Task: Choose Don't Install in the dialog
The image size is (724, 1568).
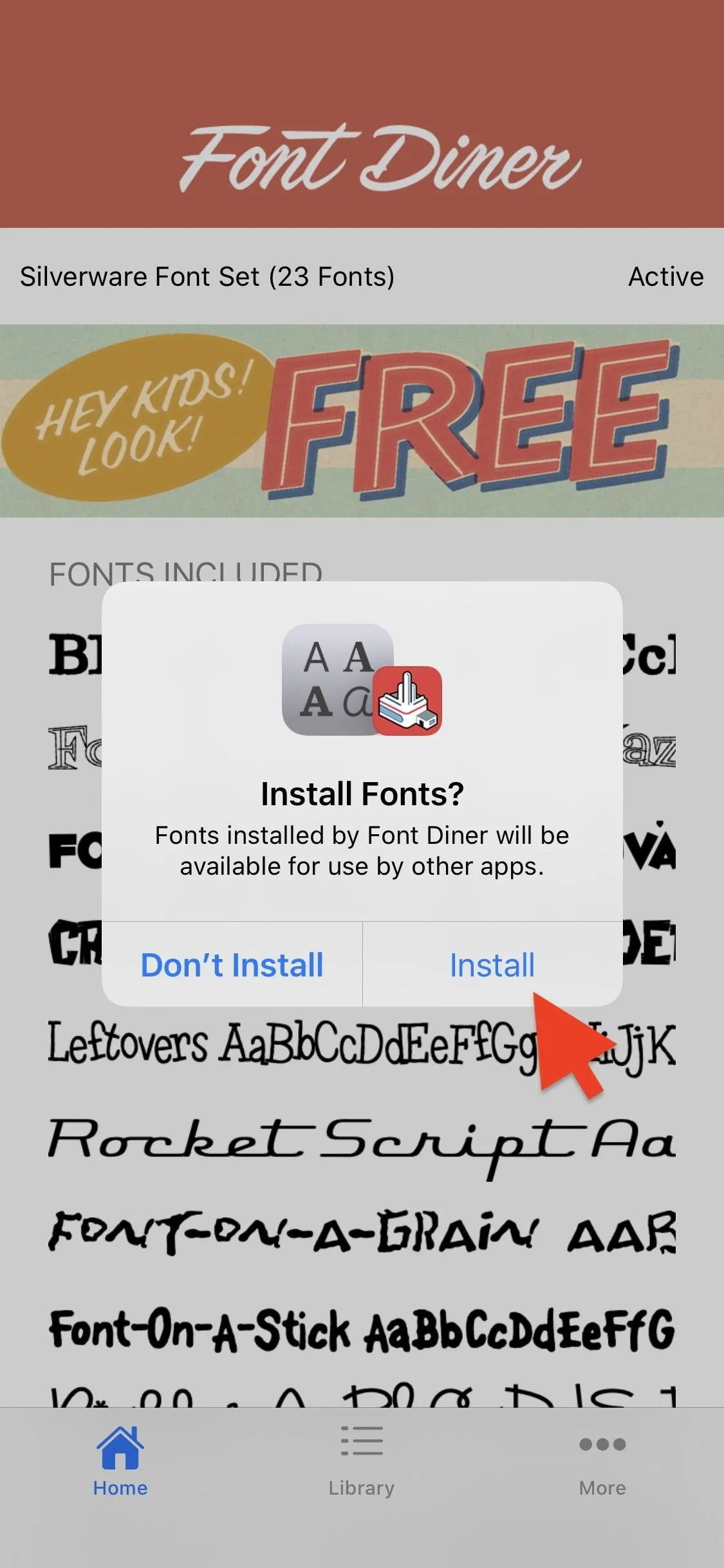Action: pyautogui.click(x=232, y=965)
